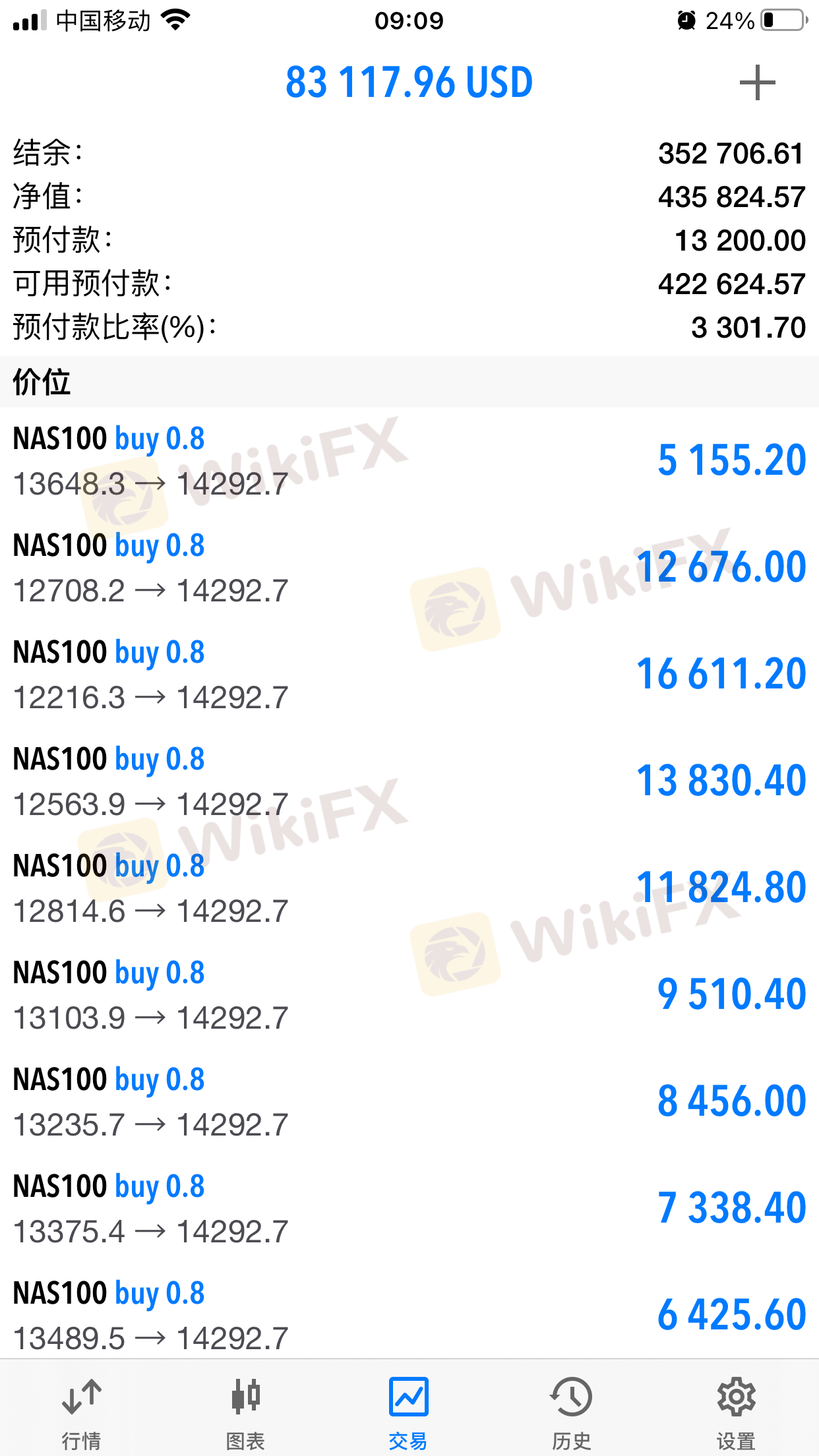View the NAS100 position bought at 12563.9
Image resolution: width=819 pixels, height=1456 pixels.
click(x=409, y=781)
